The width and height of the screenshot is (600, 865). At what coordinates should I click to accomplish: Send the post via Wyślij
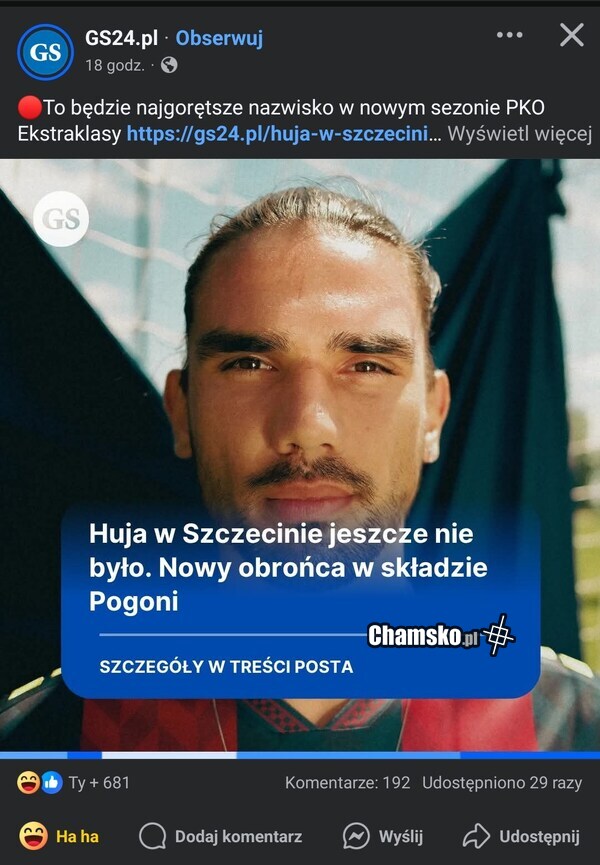383,836
